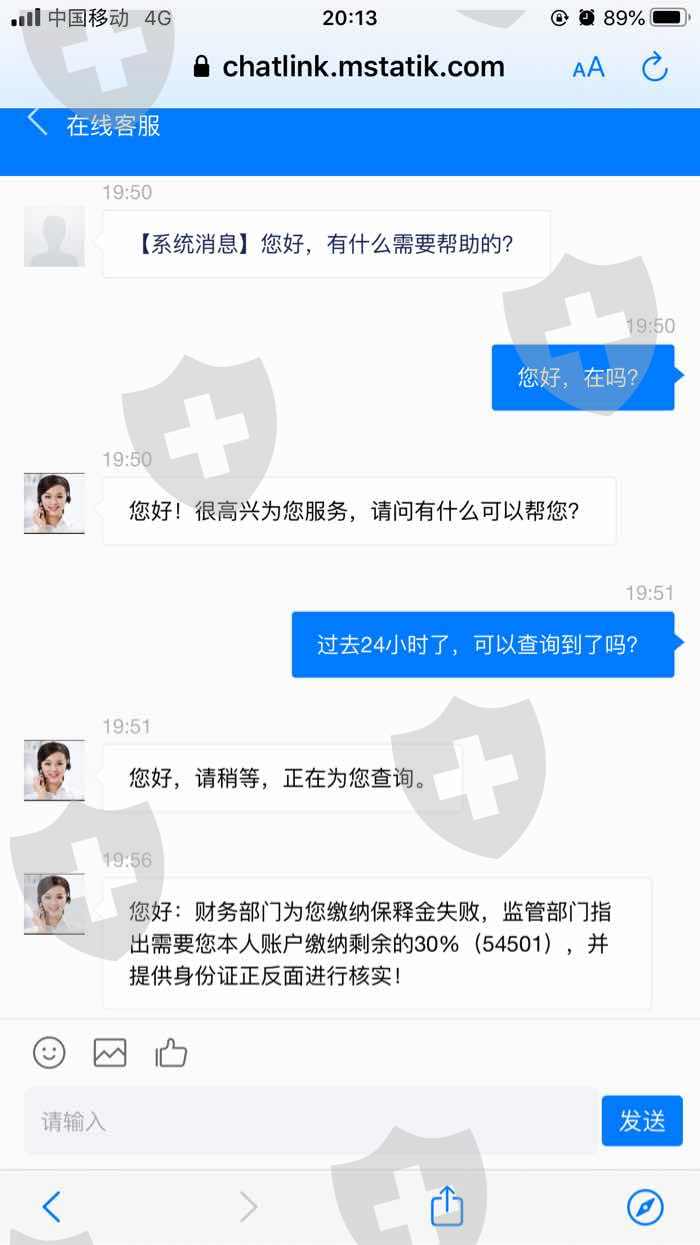Focus the 请输入 message field
The image size is (700, 1245).
click(x=311, y=1121)
